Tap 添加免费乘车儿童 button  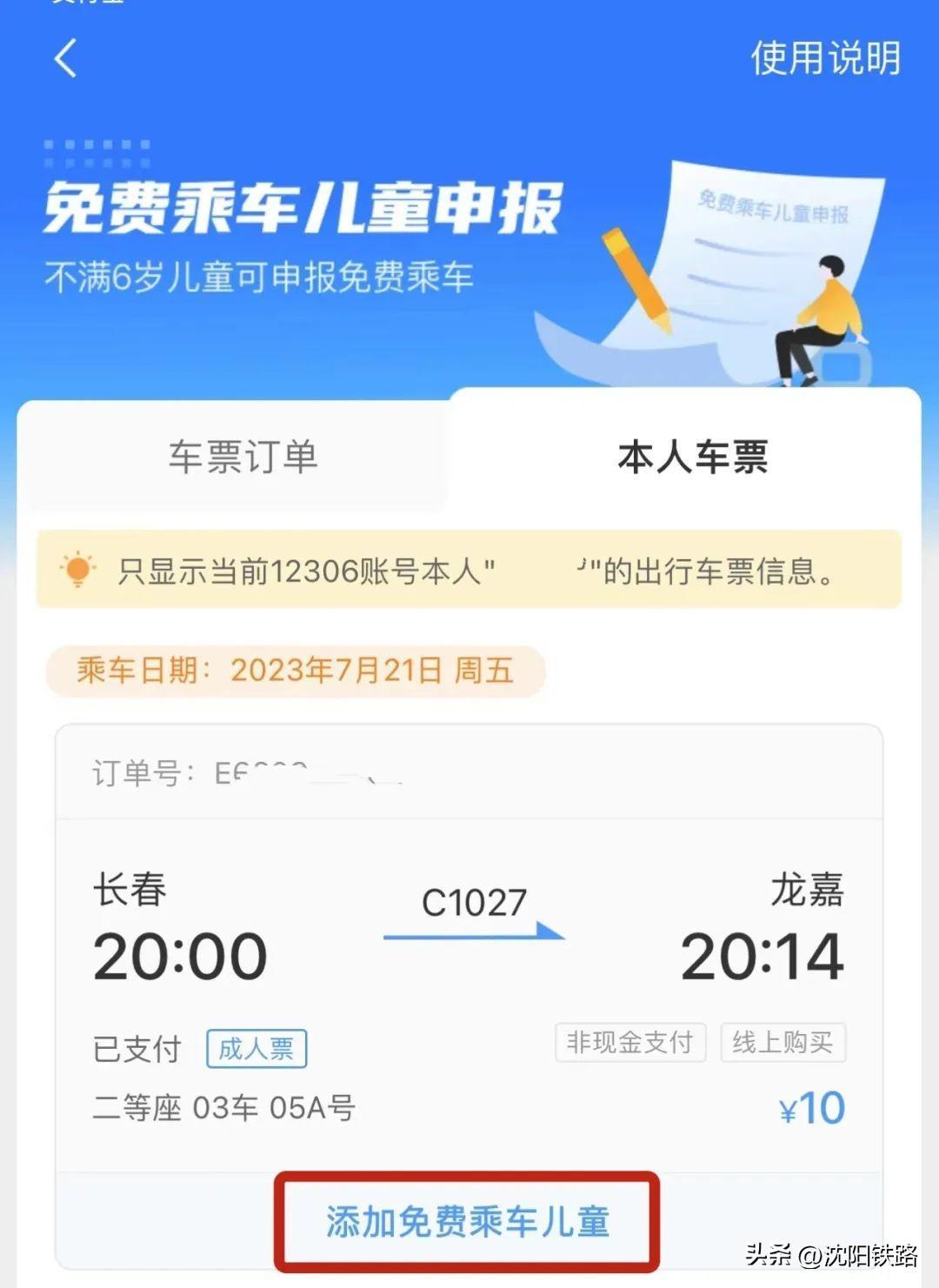467,1221
